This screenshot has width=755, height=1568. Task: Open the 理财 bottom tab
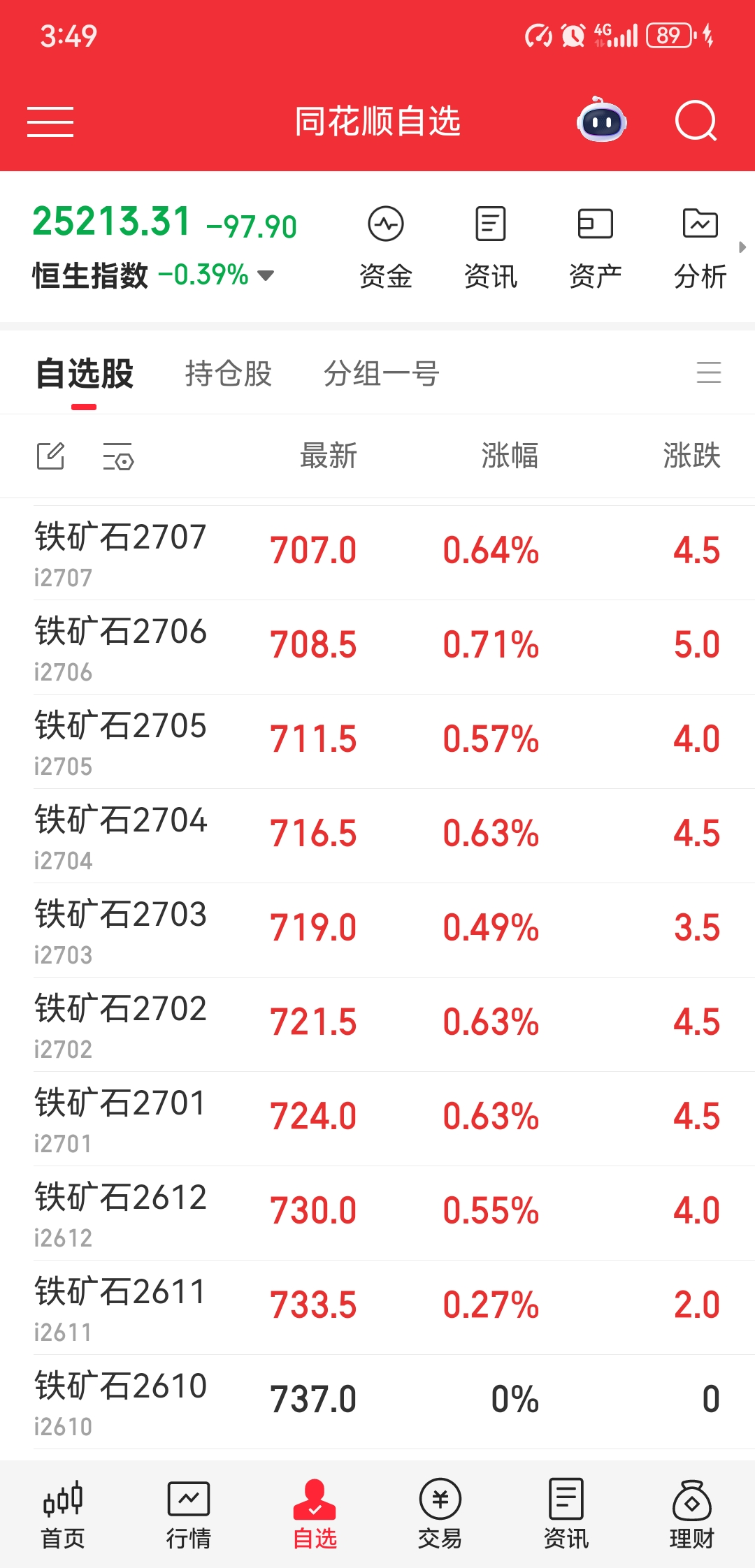(x=692, y=1514)
